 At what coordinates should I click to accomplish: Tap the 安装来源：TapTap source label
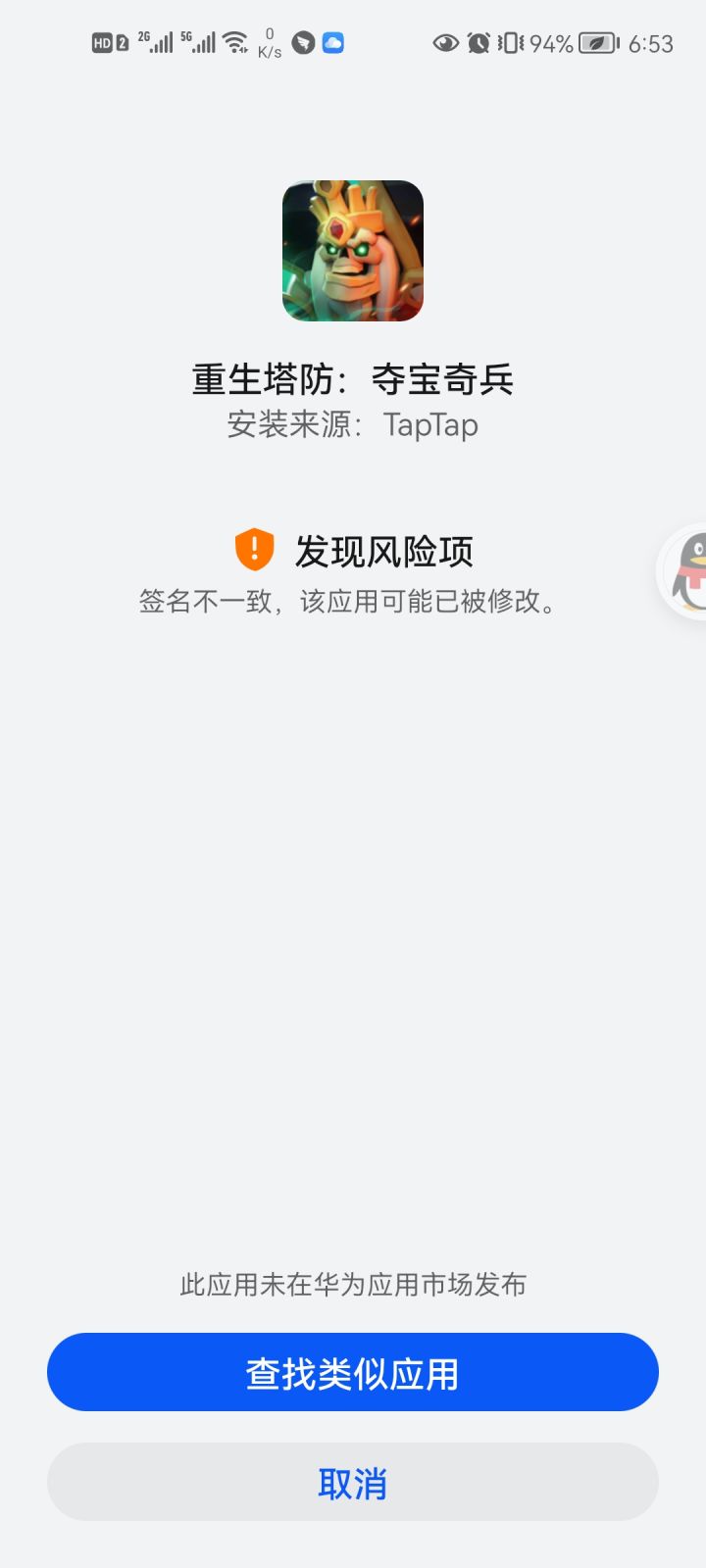click(x=353, y=425)
